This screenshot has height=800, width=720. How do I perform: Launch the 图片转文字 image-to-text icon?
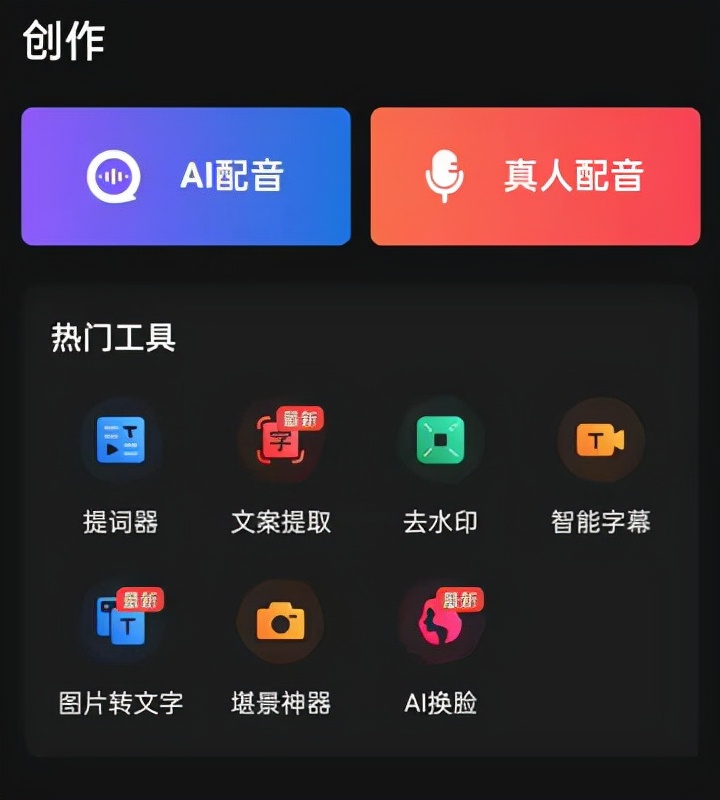tap(122, 620)
